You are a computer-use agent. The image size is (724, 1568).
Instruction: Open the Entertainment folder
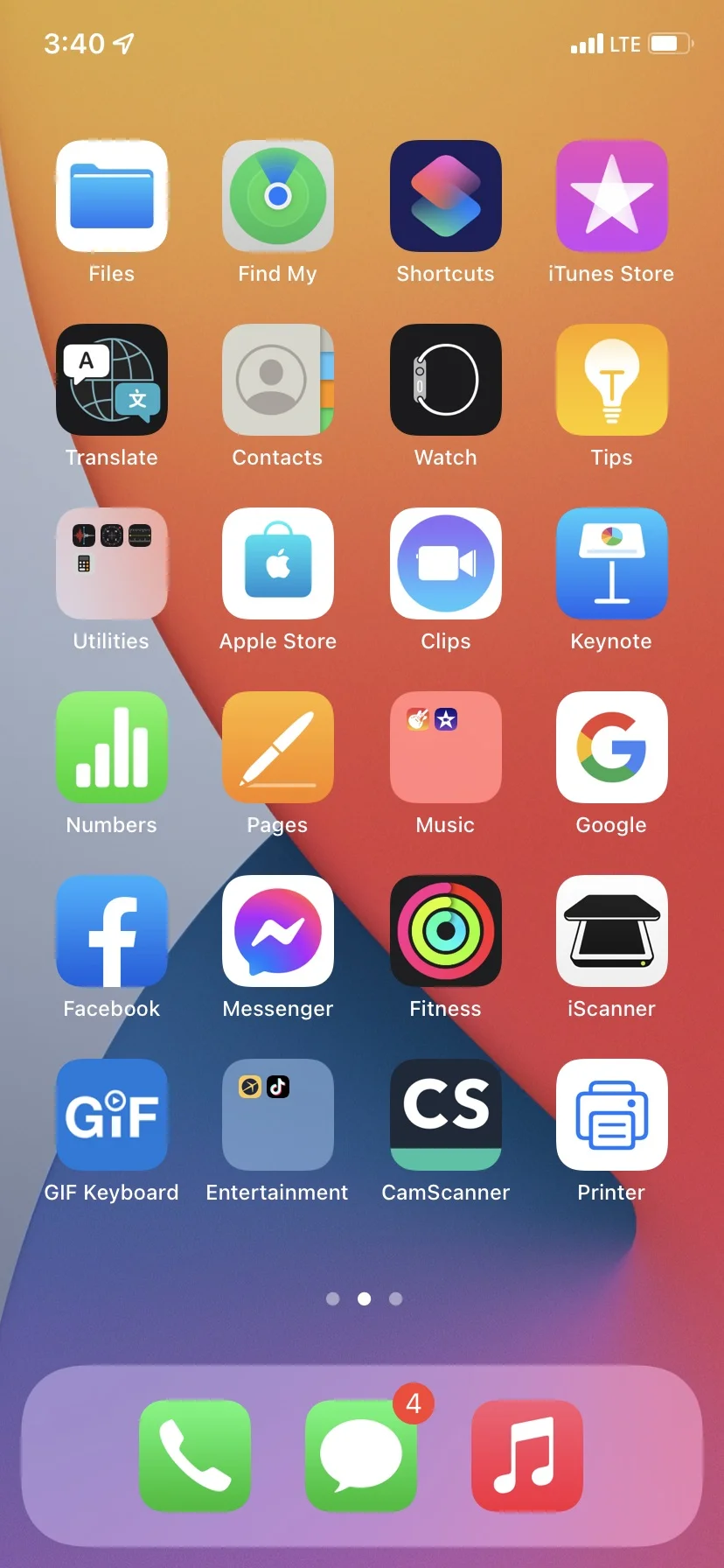[278, 1115]
